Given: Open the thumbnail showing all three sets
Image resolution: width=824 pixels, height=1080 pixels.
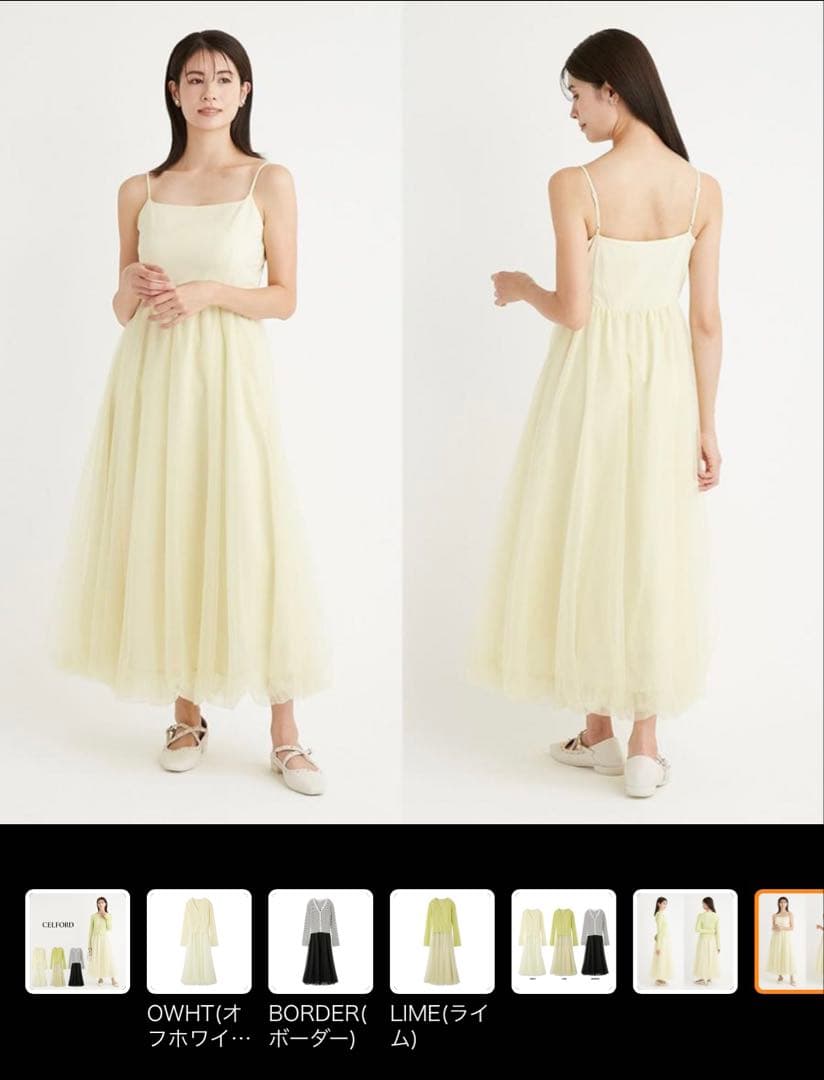Looking at the screenshot, I should point(564,941).
